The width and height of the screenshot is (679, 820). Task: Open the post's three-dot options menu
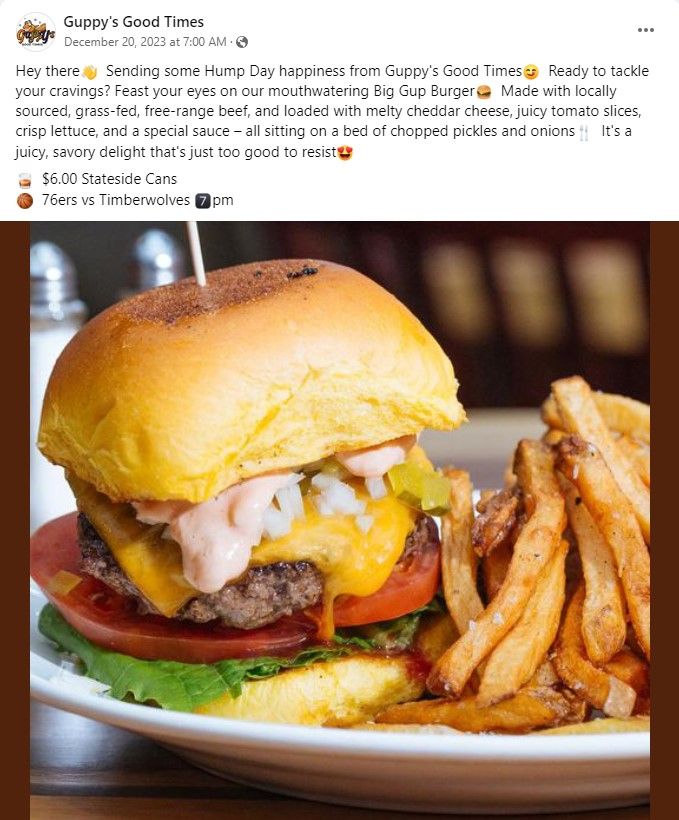pyautogui.click(x=646, y=30)
